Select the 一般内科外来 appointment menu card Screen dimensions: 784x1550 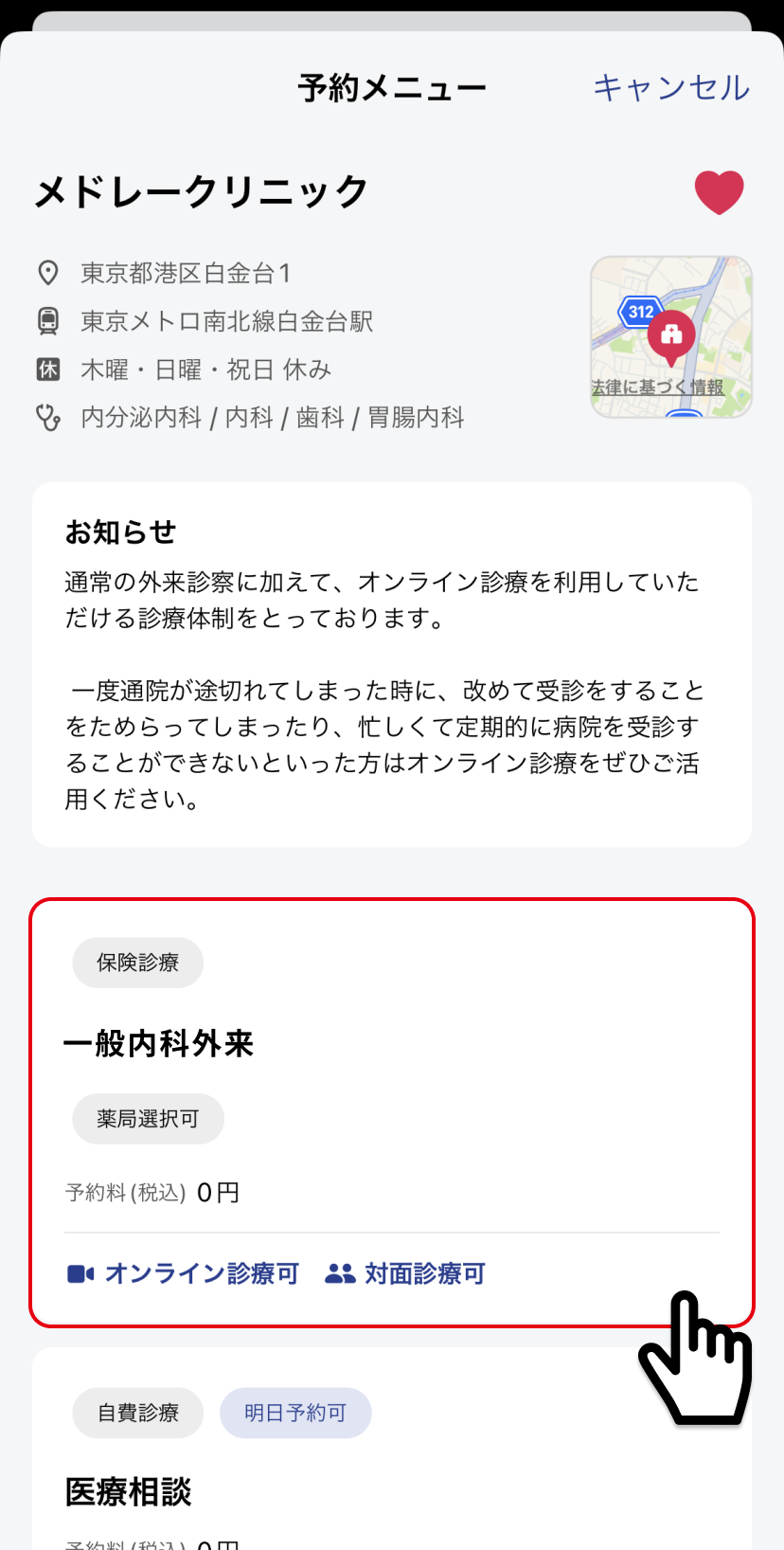(x=392, y=1112)
